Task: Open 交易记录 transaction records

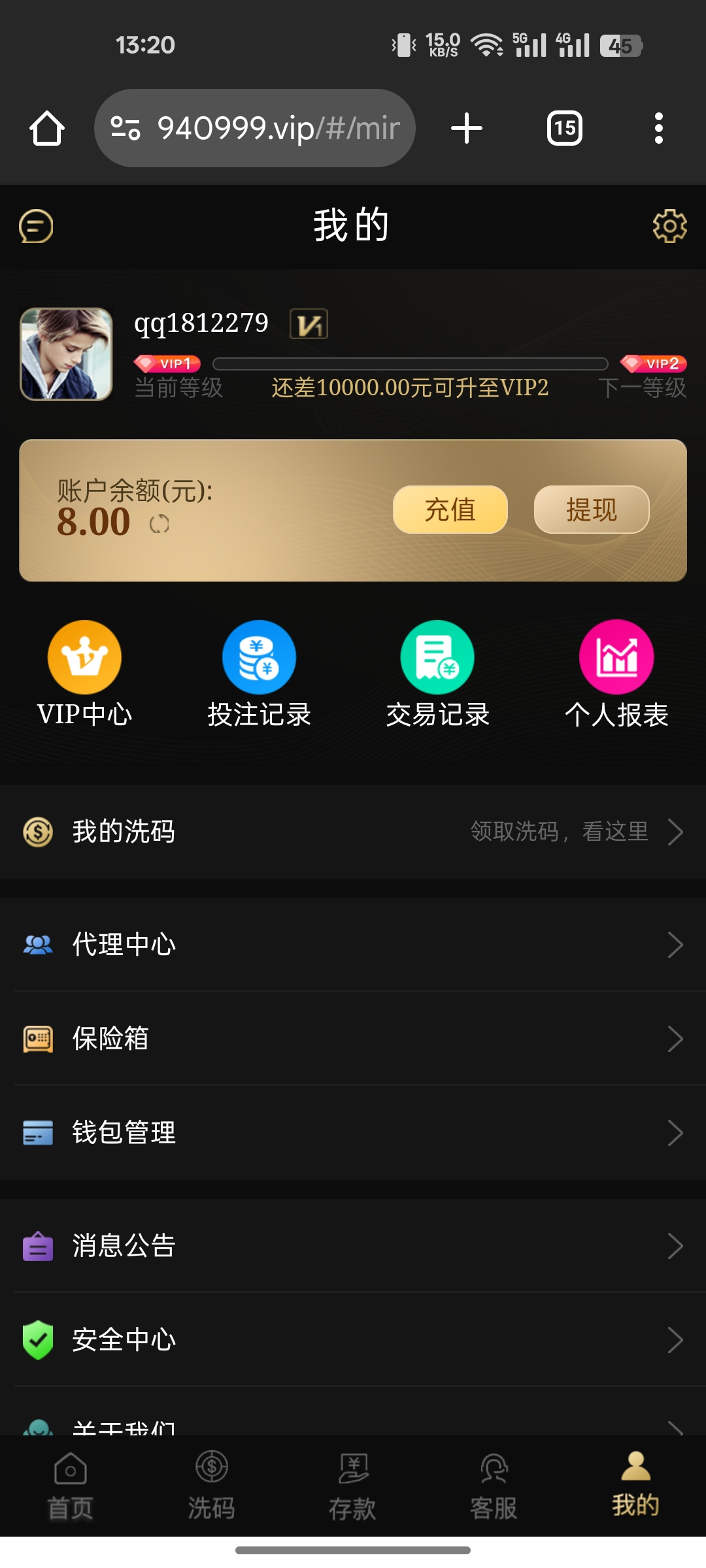Action: [x=437, y=674]
